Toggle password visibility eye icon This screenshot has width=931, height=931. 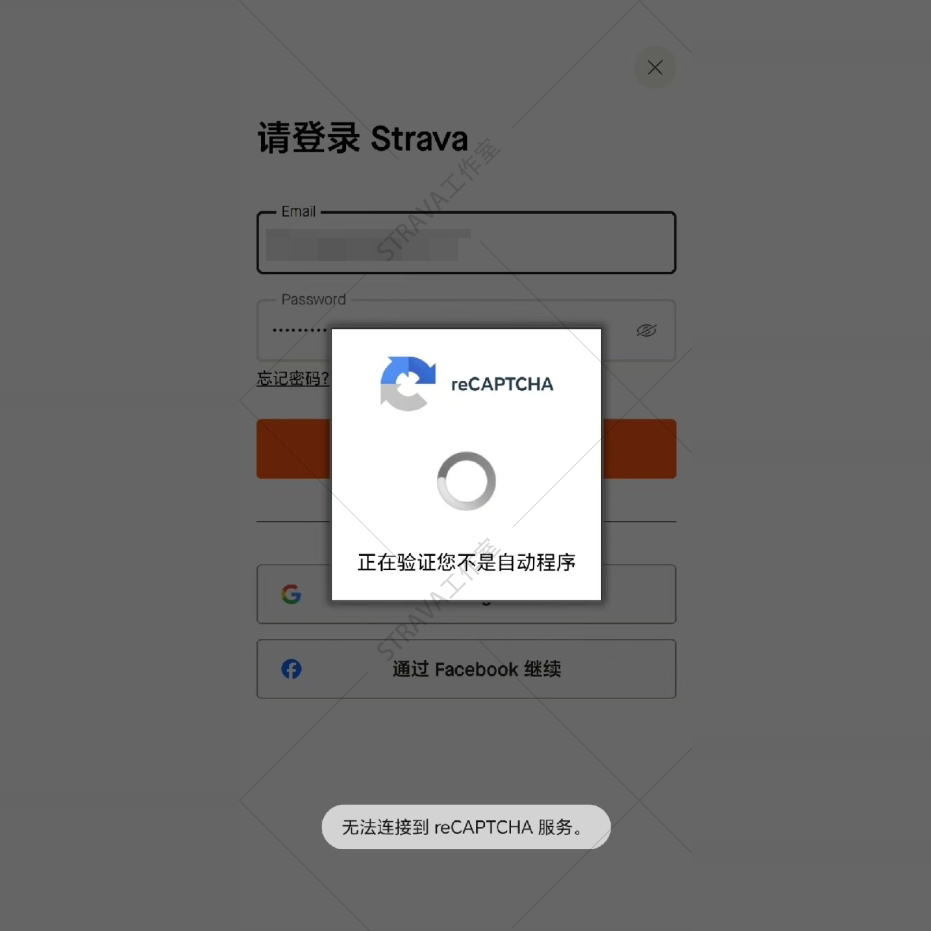pyautogui.click(x=646, y=330)
